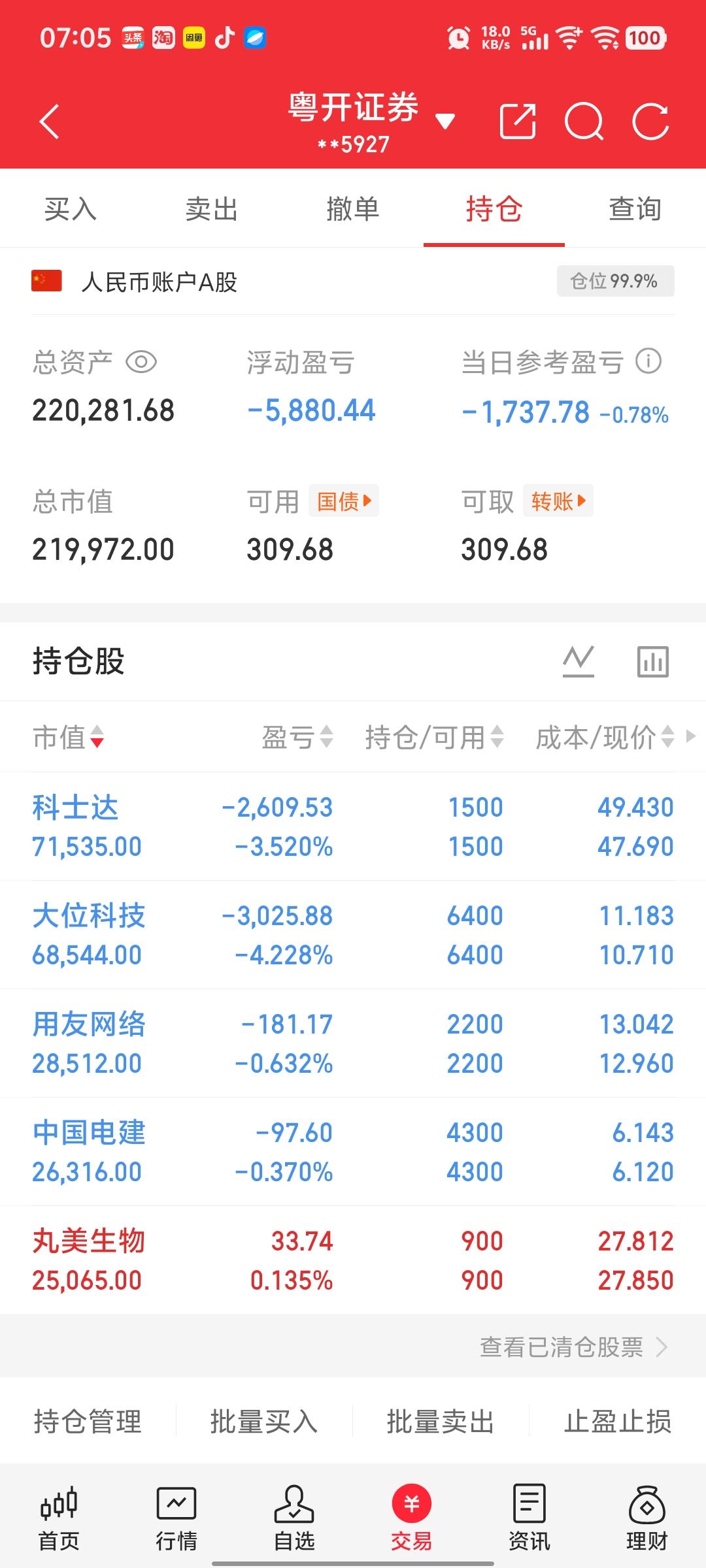The width and height of the screenshot is (706, 1568).
Task: Open search from the title bar
Action: tap(584, 122)
